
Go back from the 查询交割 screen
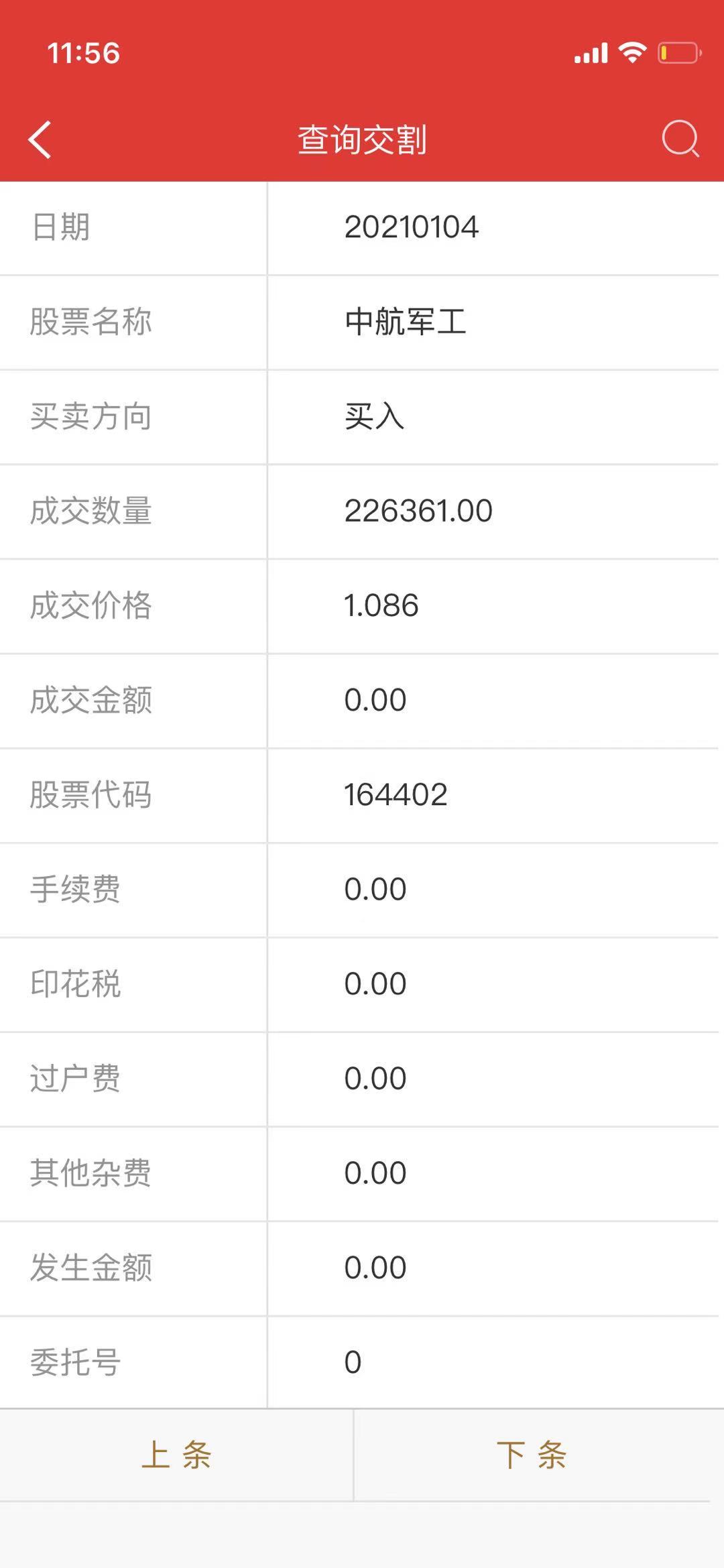click(x=40, y=139)
